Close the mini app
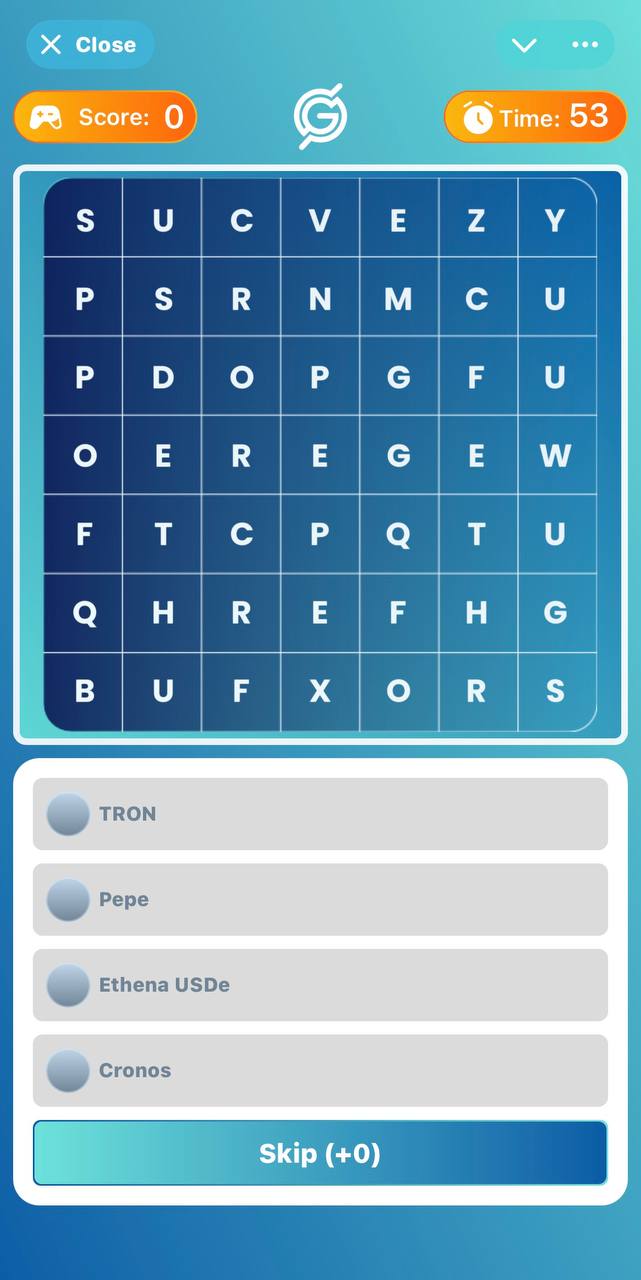Viewport: 641px width, 1280px height. (90, 45)
